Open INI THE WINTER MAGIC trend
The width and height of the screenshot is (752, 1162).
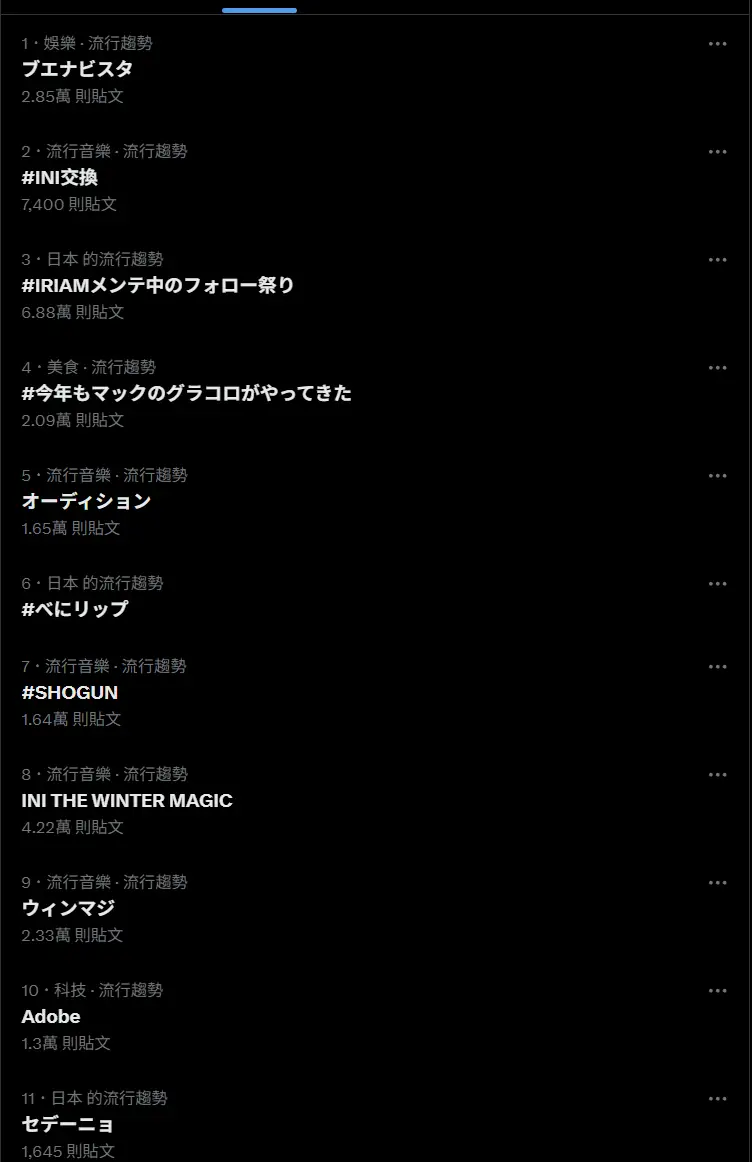(x=127, y=800)
